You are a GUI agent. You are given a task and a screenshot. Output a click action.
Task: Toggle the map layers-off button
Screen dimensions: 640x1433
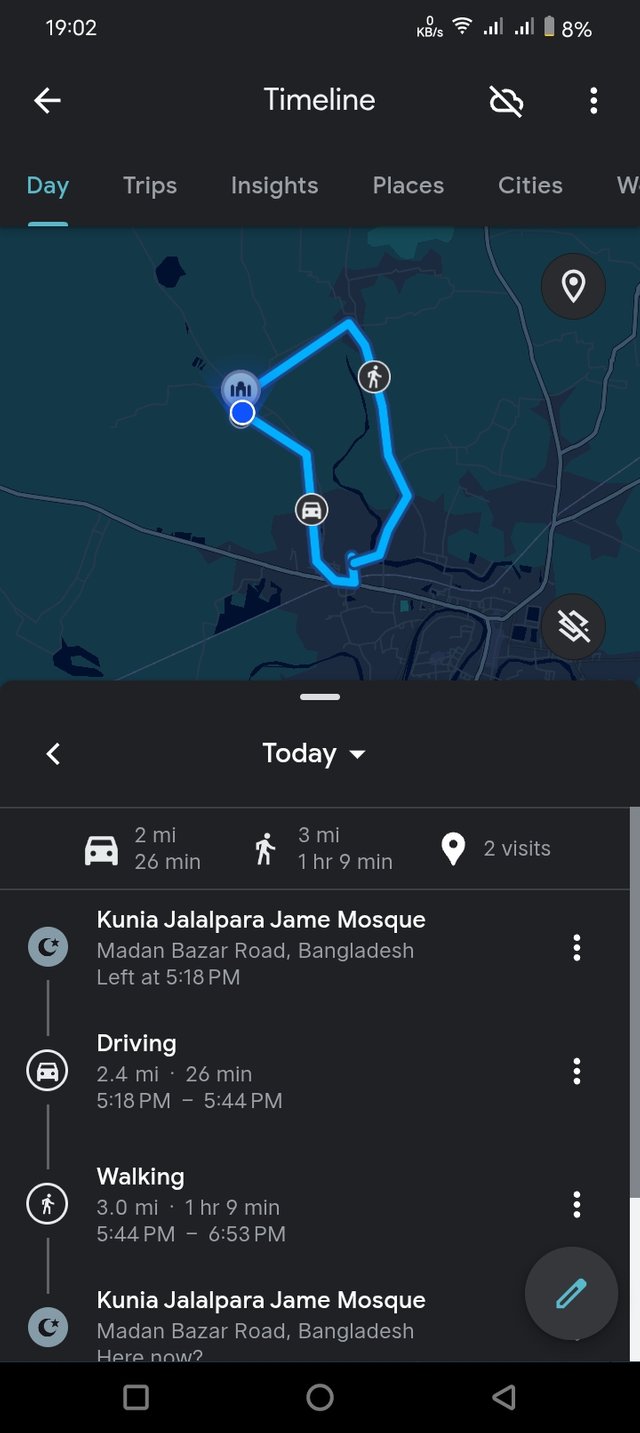click(573, 627)
